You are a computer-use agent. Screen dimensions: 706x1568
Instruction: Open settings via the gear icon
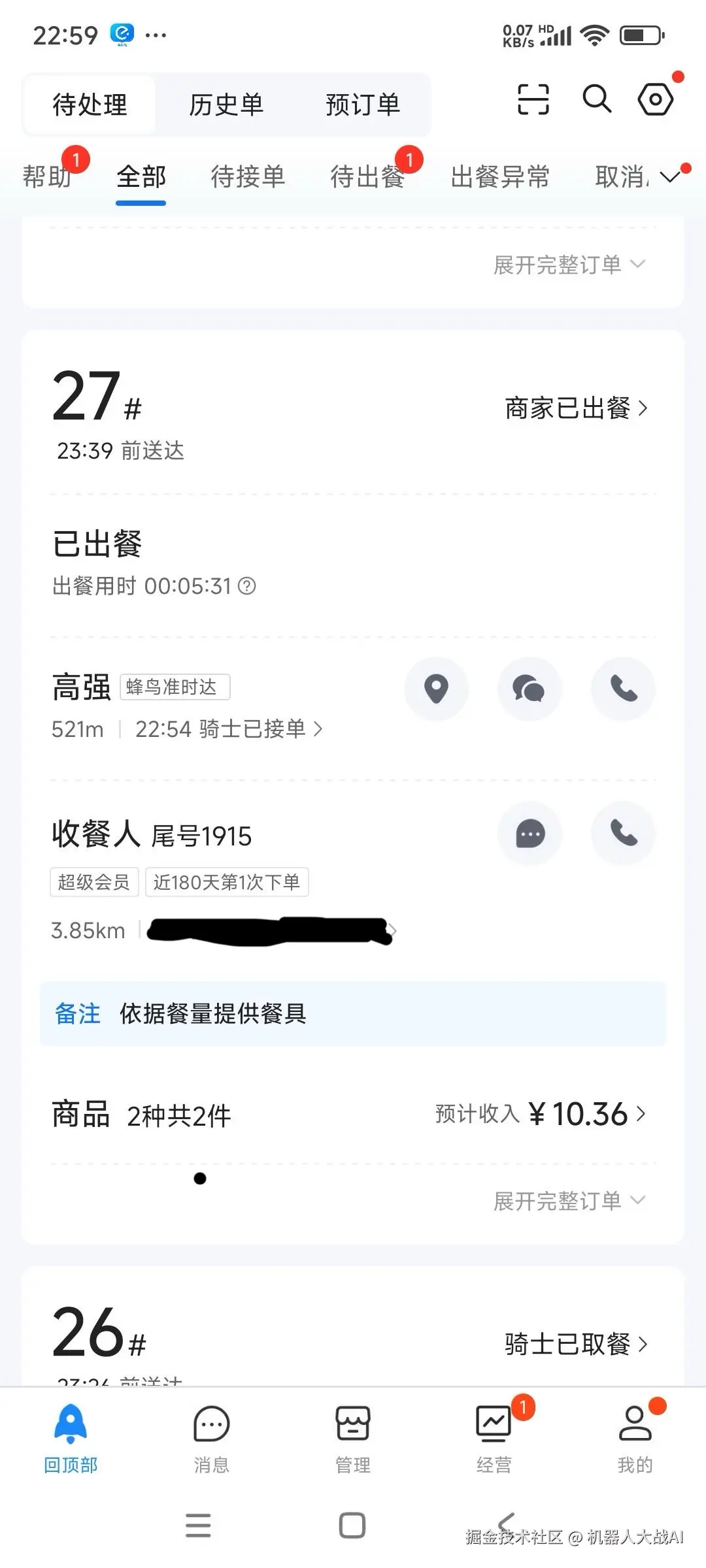click(655, 99)
